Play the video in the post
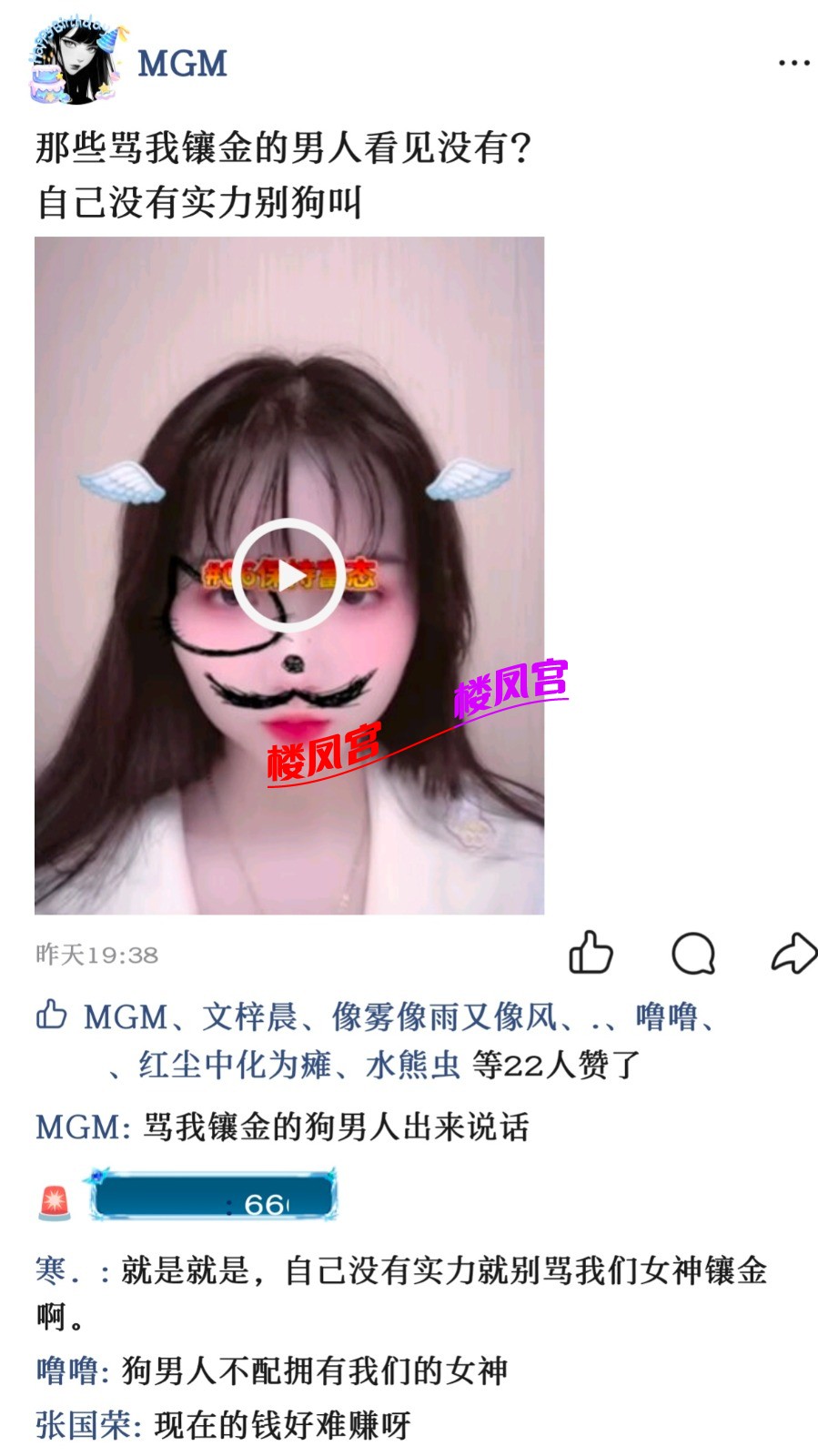 [288, 575]
